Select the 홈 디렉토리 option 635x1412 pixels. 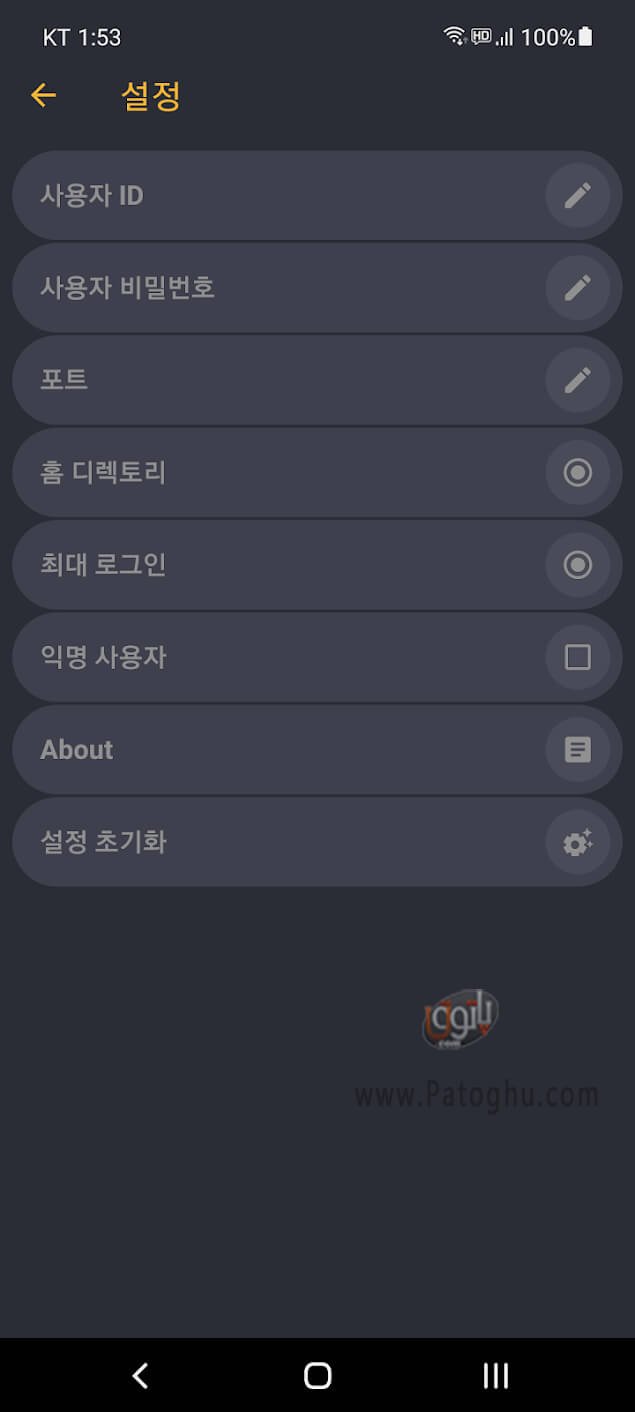[x=577, y=472]
